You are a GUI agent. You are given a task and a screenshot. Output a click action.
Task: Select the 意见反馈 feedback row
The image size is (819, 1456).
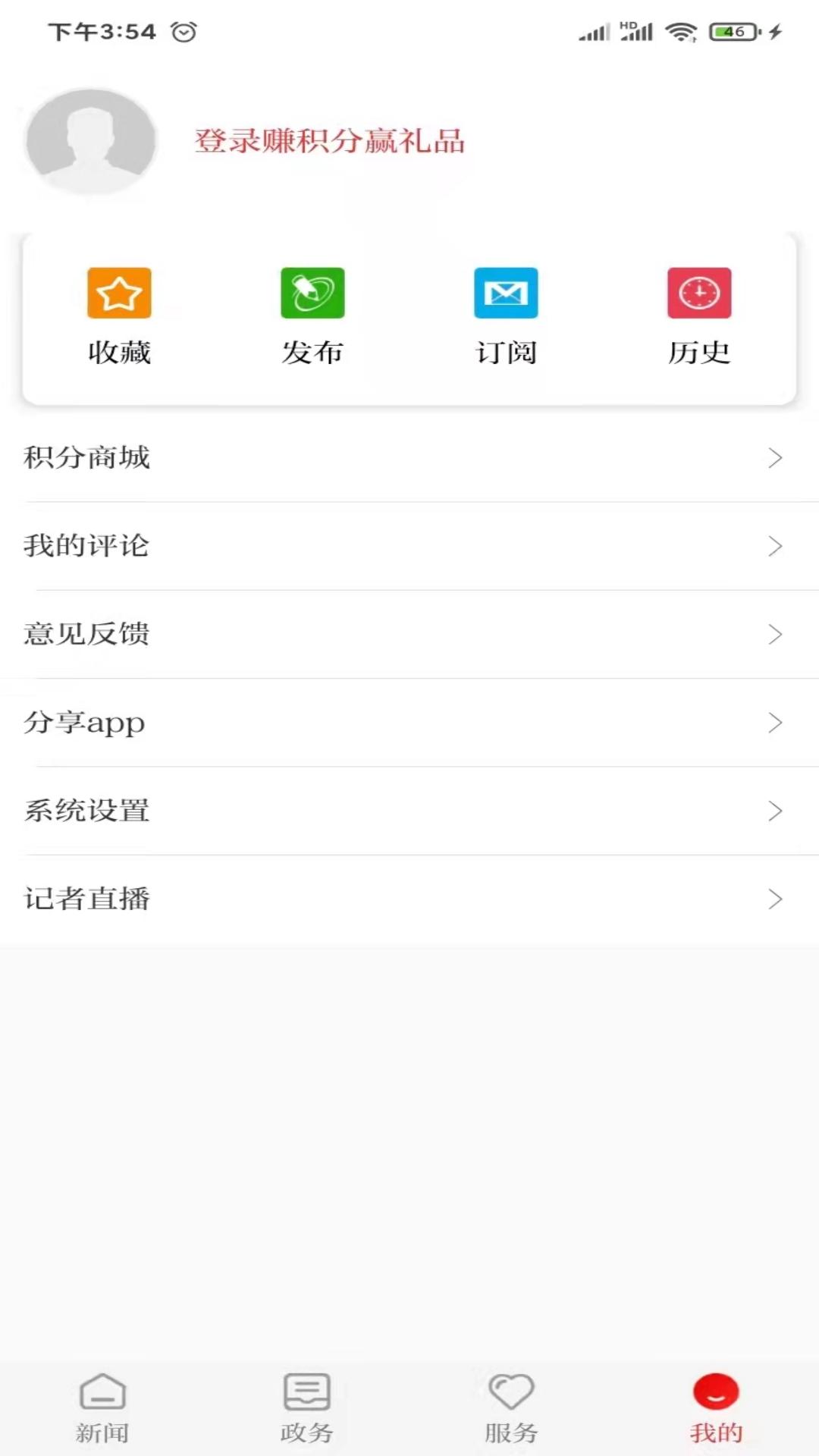coord(409,634)
